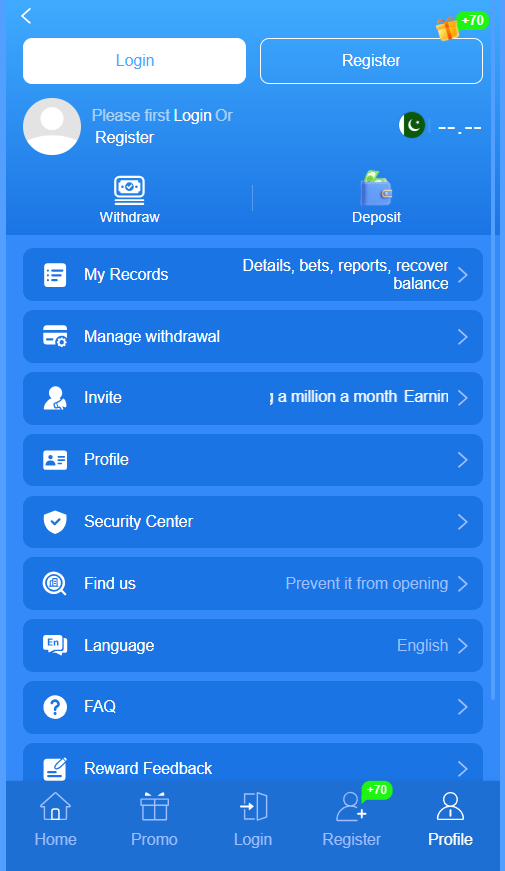The width and height of the screenshot is (505, 871).
Task: Tap the white Login button
Action: click(x=134, y=61)
